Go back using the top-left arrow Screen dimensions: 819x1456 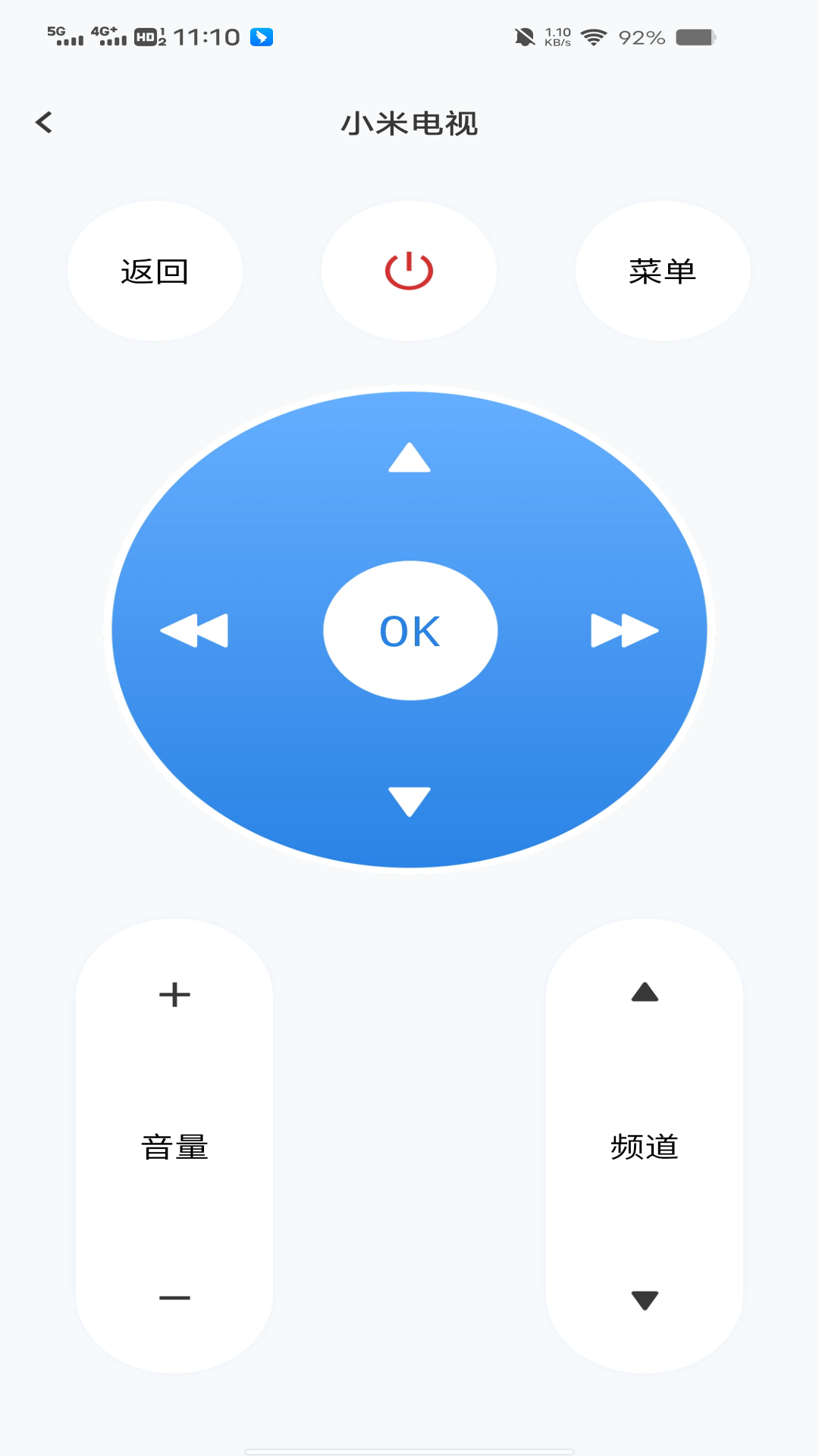click(x=44, y=122)
